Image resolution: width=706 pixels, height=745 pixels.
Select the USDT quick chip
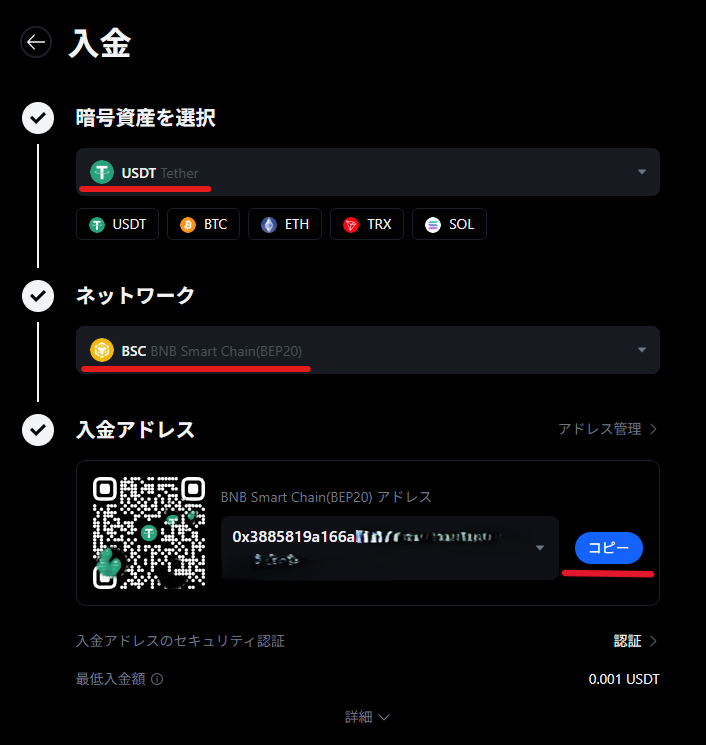[117, 224]
